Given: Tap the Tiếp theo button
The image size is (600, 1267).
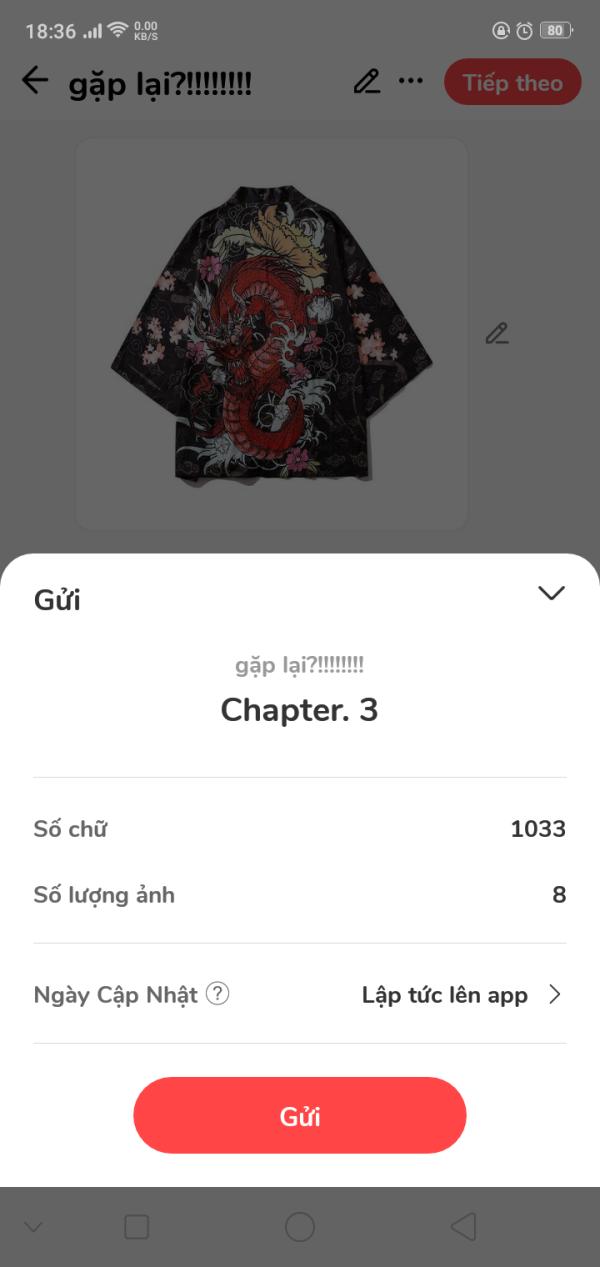Looking at the screenshot, I should 512,82.
